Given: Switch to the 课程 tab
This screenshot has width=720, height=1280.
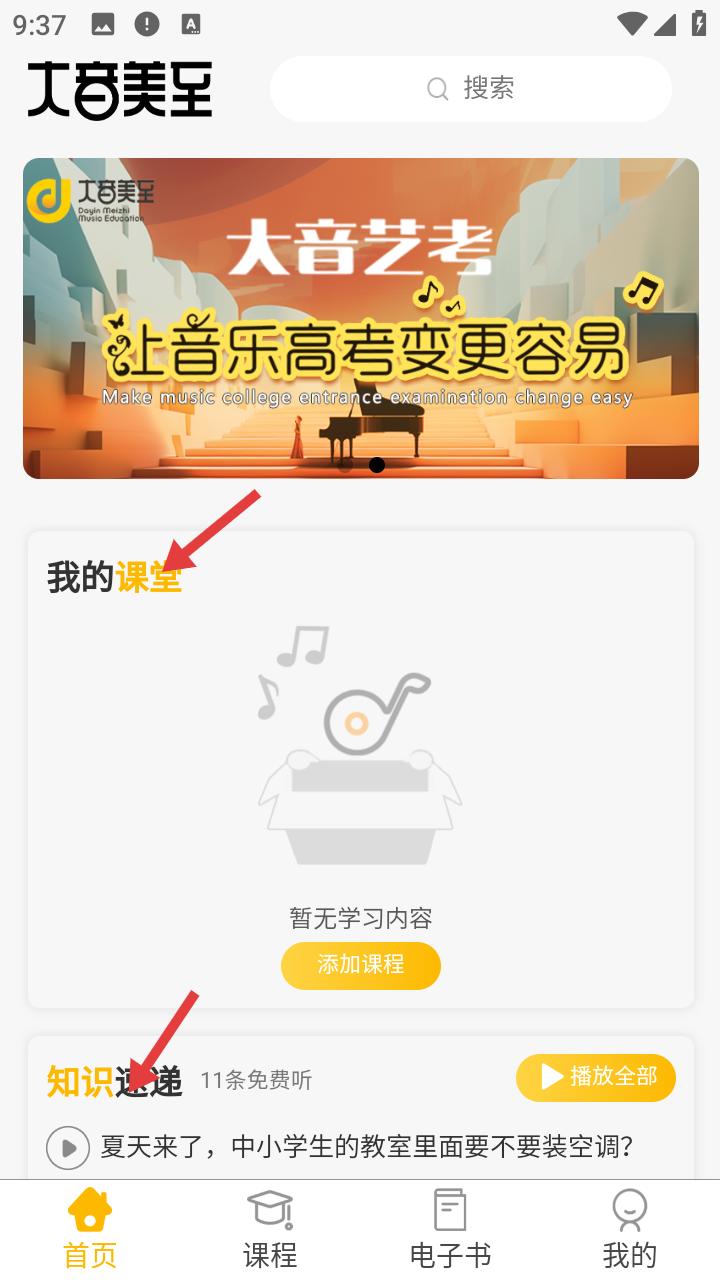Looking at the screenshot, I should pyautogui.click(x=270, y=1230).
